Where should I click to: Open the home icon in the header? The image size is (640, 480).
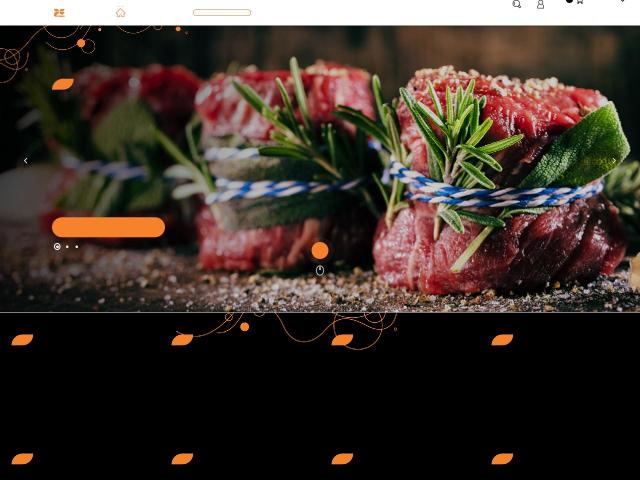(x=120, y=12)
